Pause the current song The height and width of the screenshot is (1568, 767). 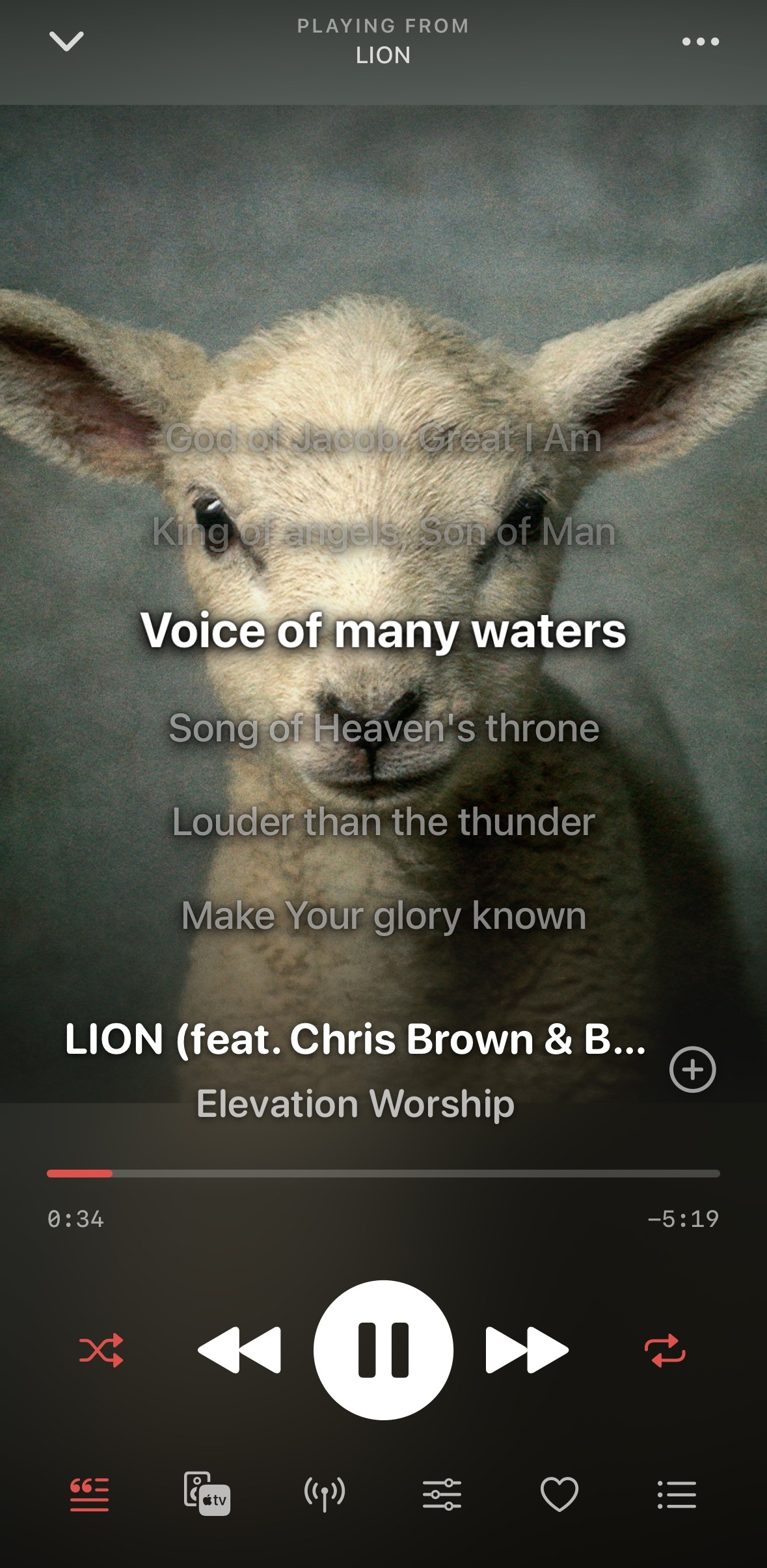(x=383, y=1350)
